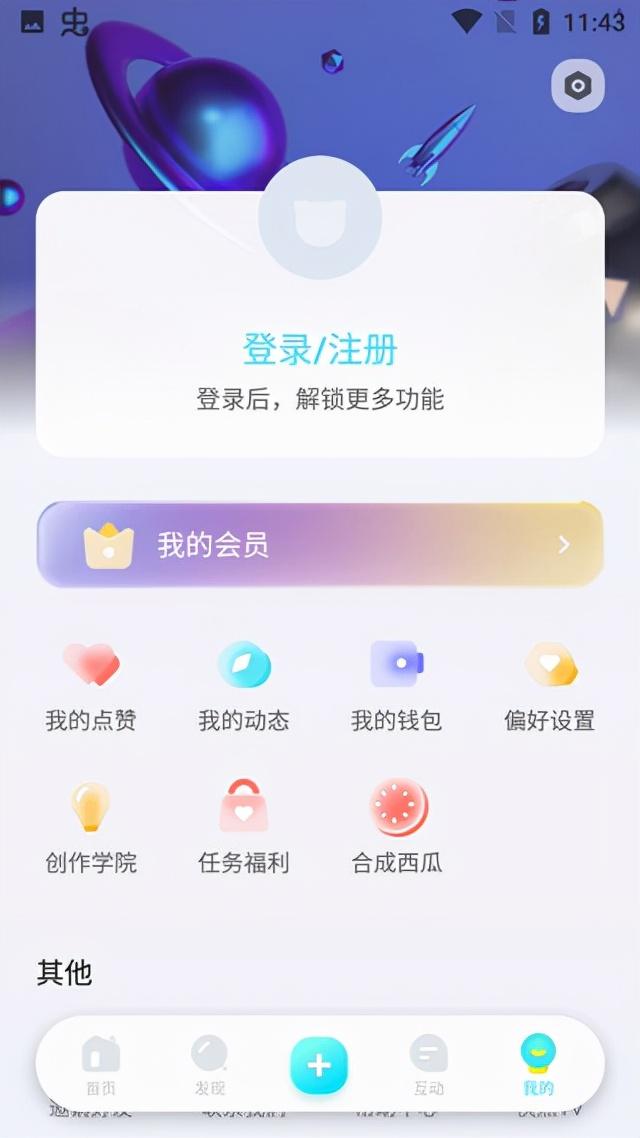Open 任务福利
This screenshot has height=1138, width=640.
[244, 827]
